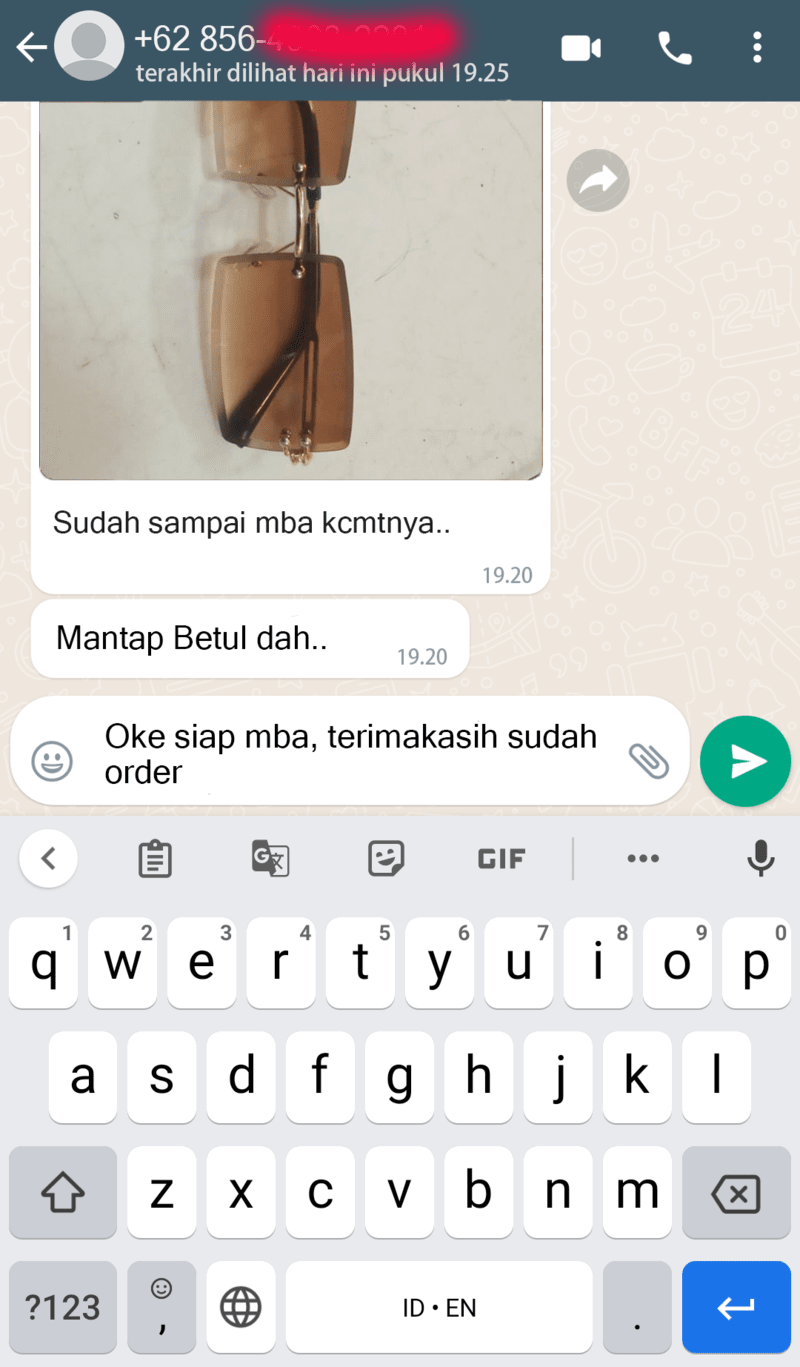800x1367 pixels.
Task: Forward the sunglasses photo message
Action: point(597,181)
